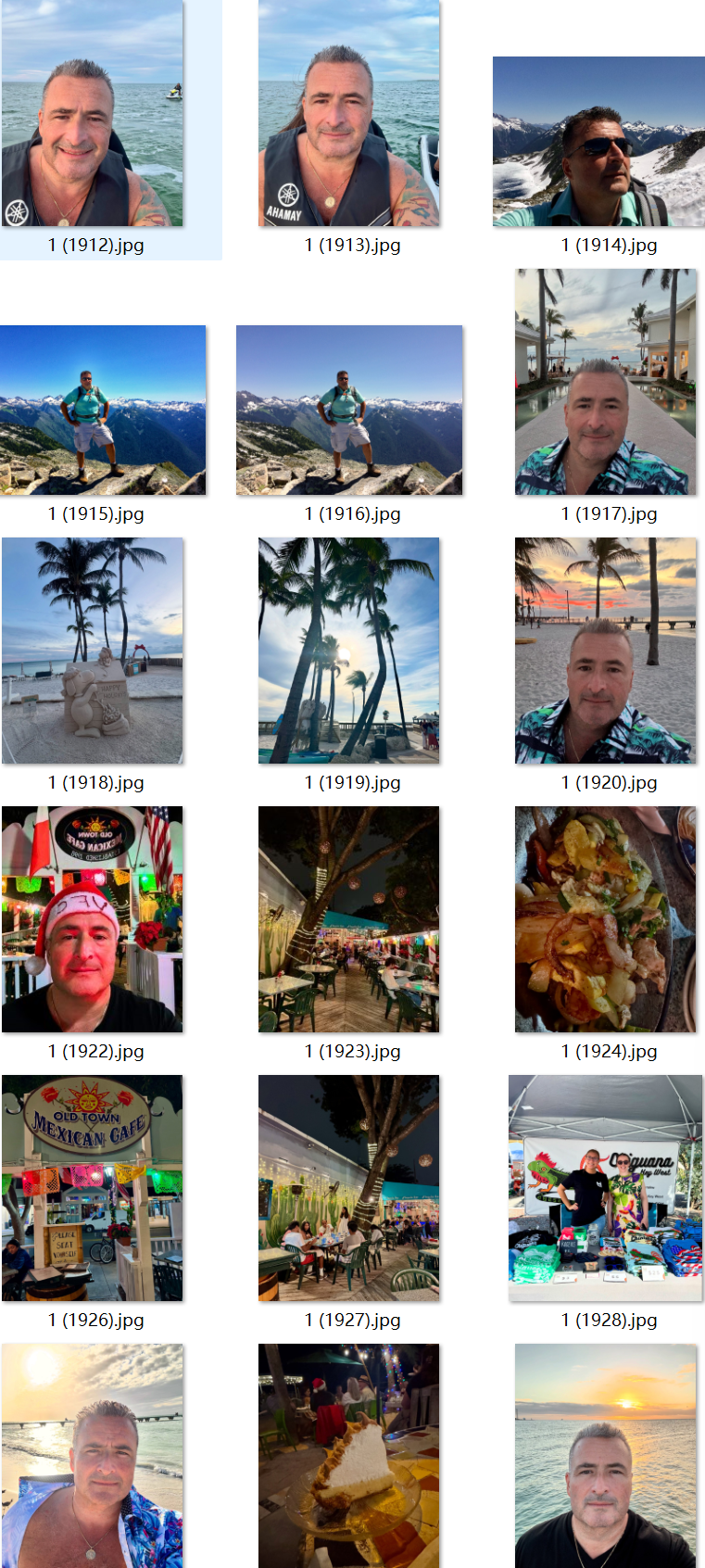Select the palm tree photo 1 (1919).jpg

point(349,651)
